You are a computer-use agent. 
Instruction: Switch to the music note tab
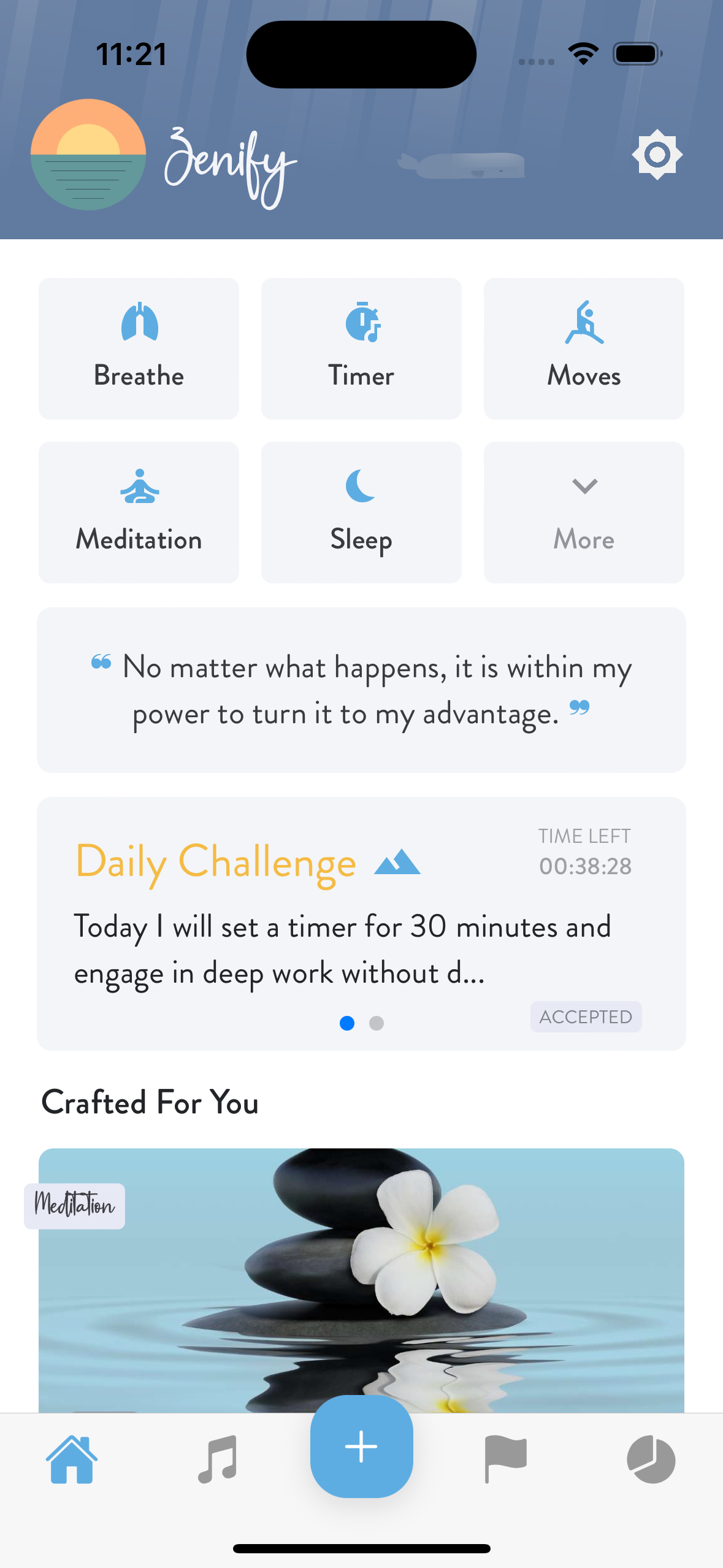click(218, 1460)
